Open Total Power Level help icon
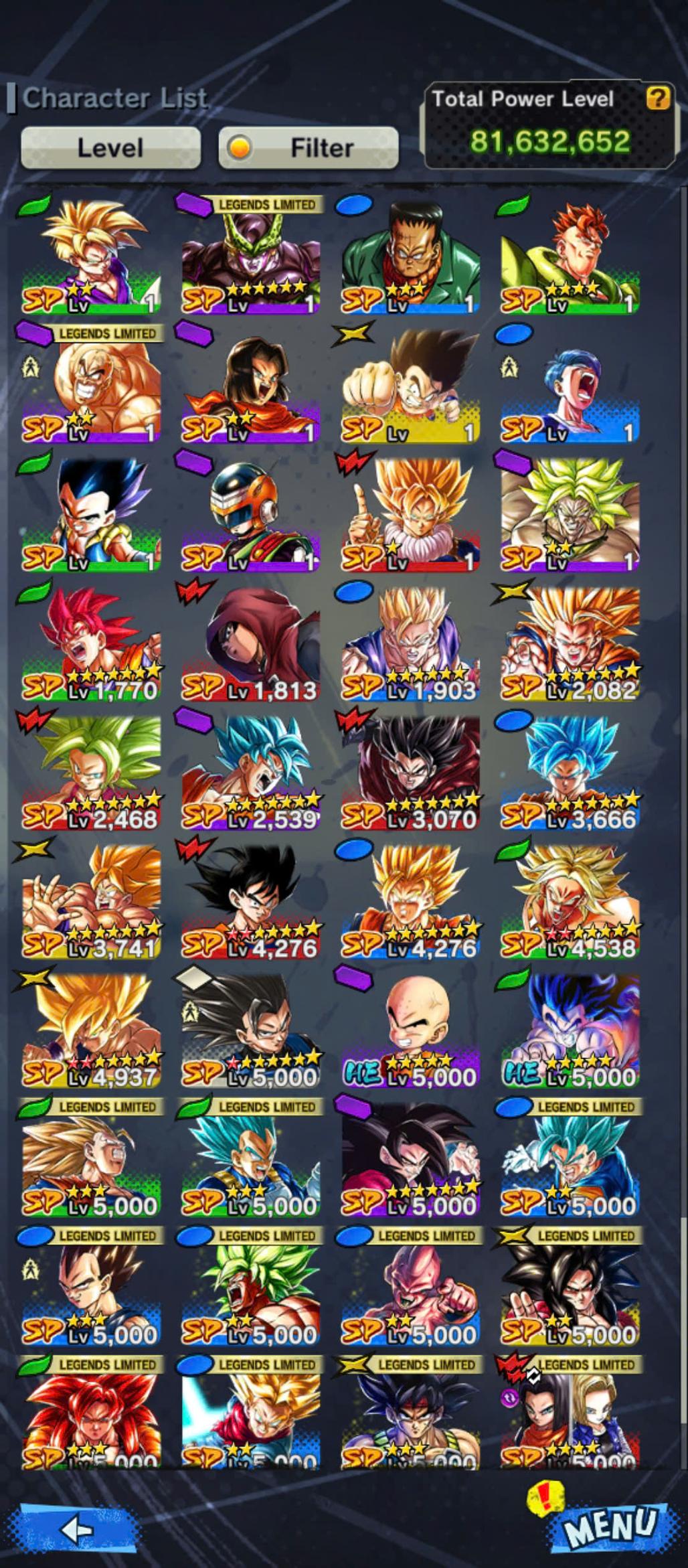 tap(657, 99)
